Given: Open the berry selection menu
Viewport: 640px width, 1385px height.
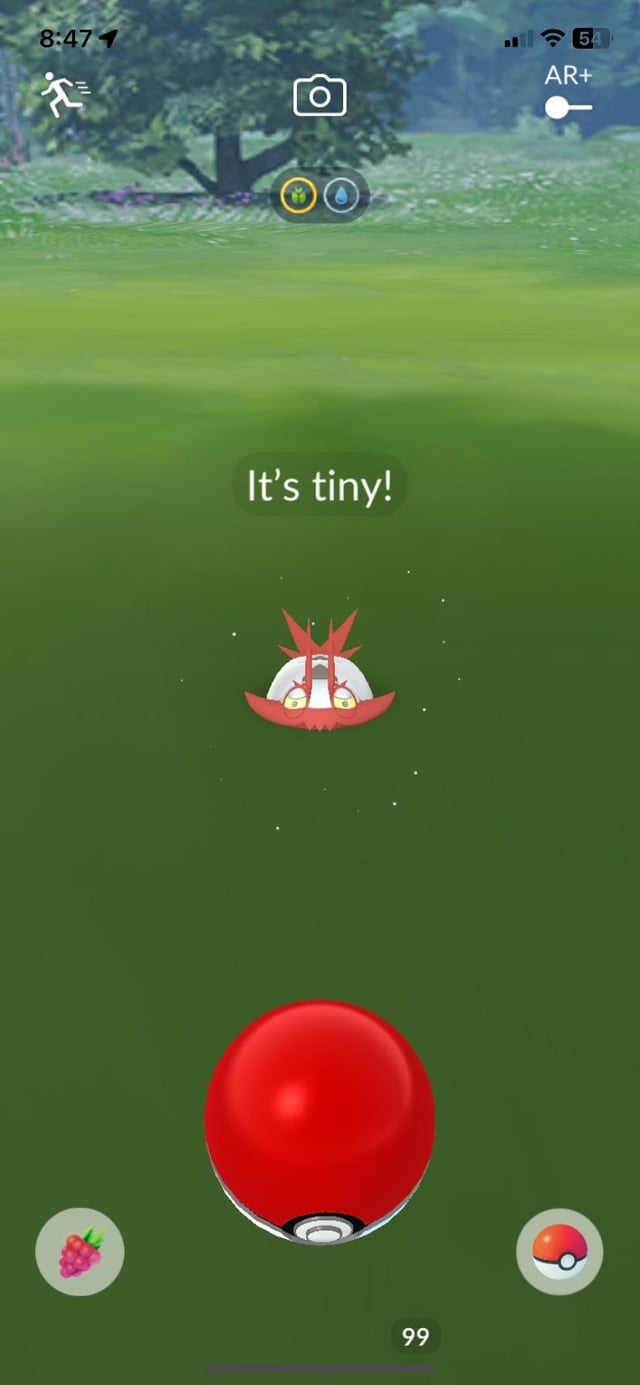Looking at the screenshot, I should (80, 1251).
